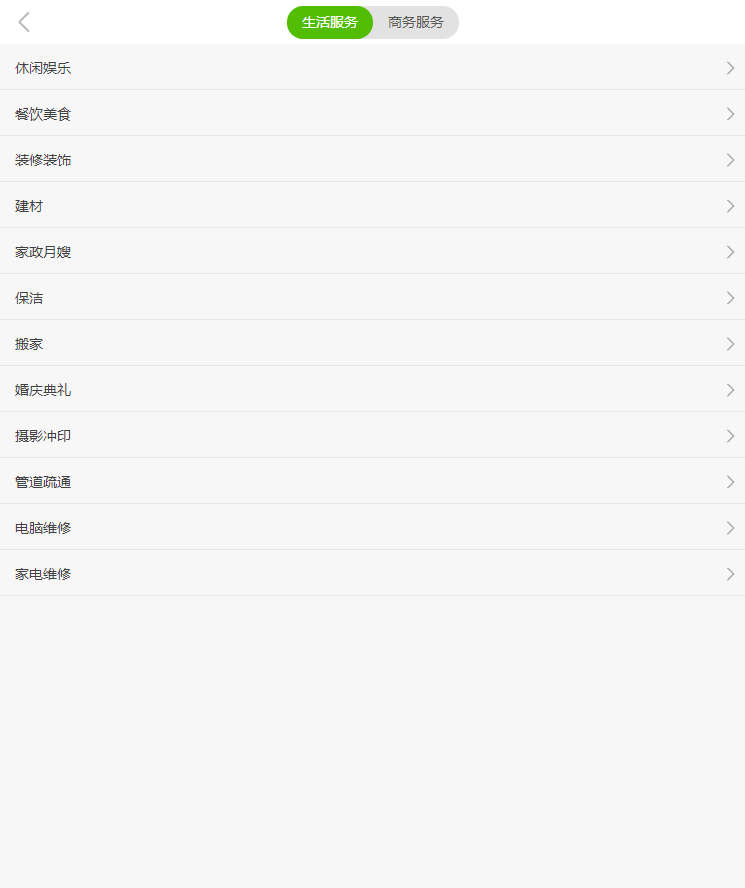Go back using the top-left arrow
The image size is (745, 888).
click(x=24, y=22)
